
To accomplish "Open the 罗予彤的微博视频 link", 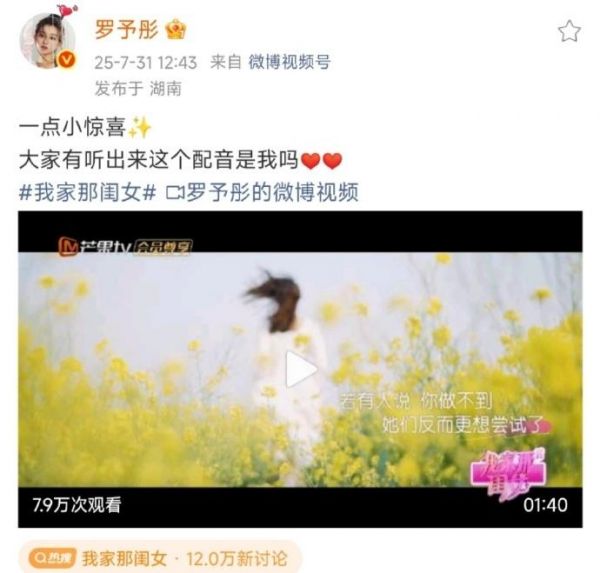I will [261, 192].
